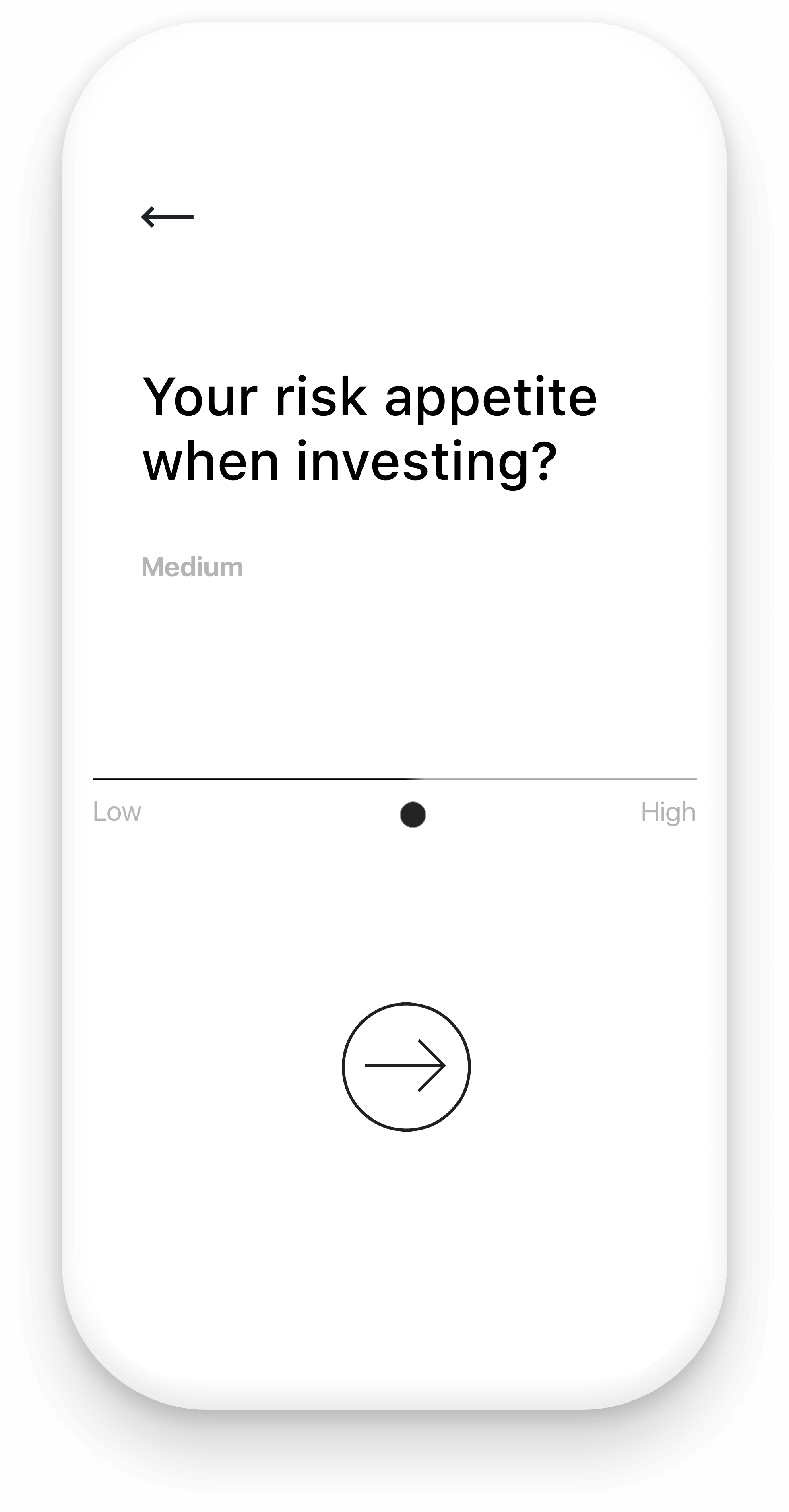Go back with the left arrow
The image size is (789, 1512).
coord(167,217)
